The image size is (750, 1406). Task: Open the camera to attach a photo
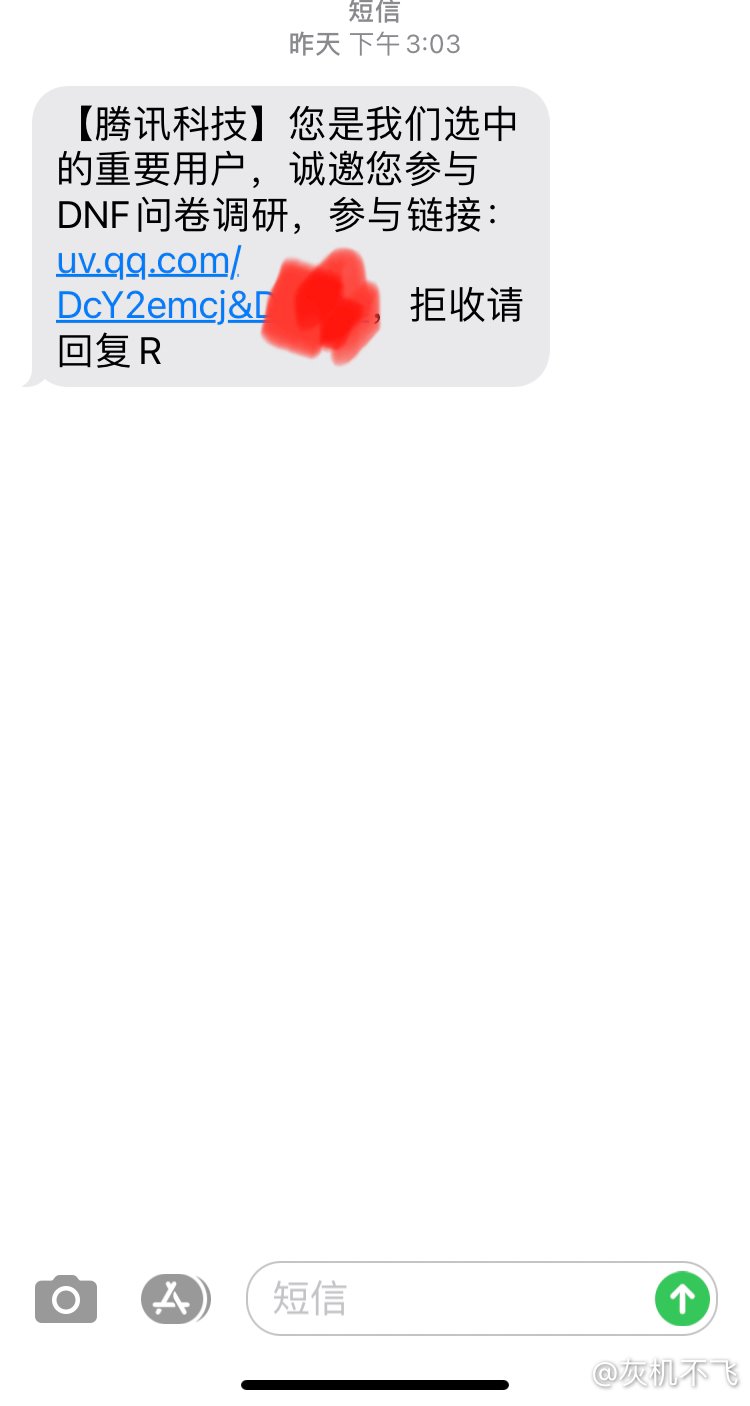[66, 1300]
